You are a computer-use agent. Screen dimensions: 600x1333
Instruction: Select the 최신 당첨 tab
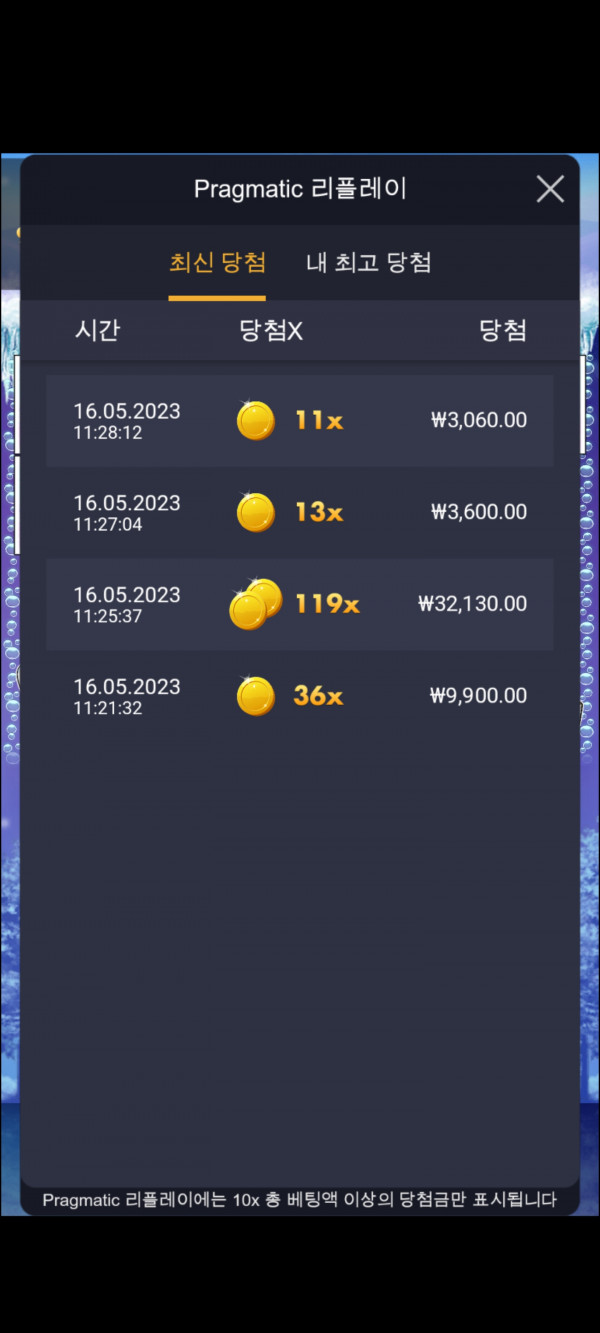pos(218,263)
